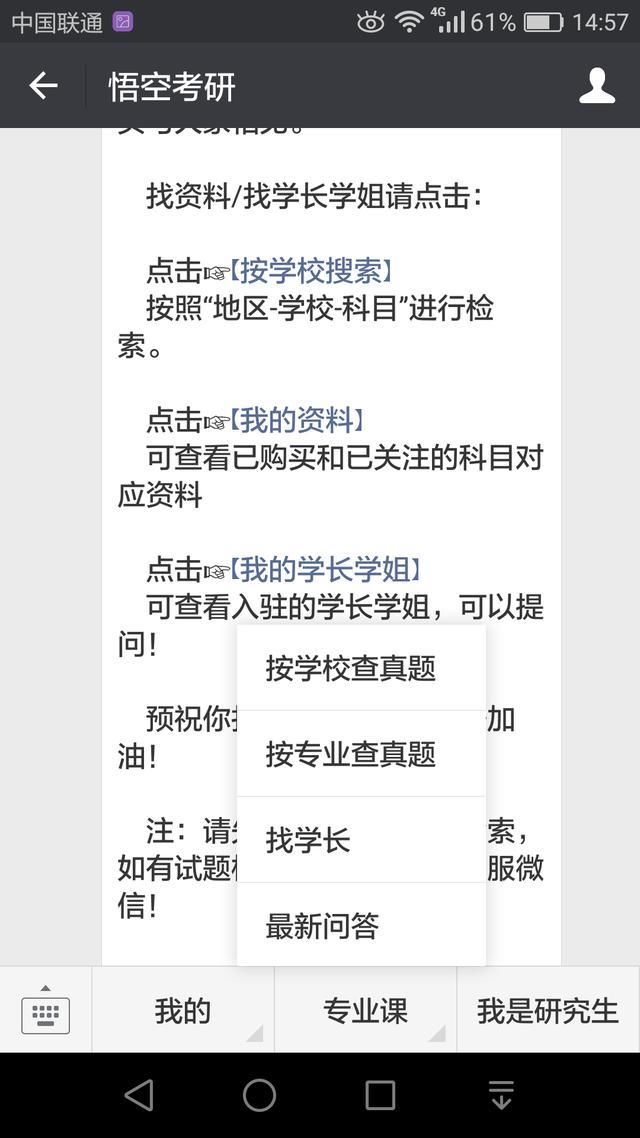Screen dimensions: 640x1138
Task: Open the 我的资料 link
Action: point(297,420)
